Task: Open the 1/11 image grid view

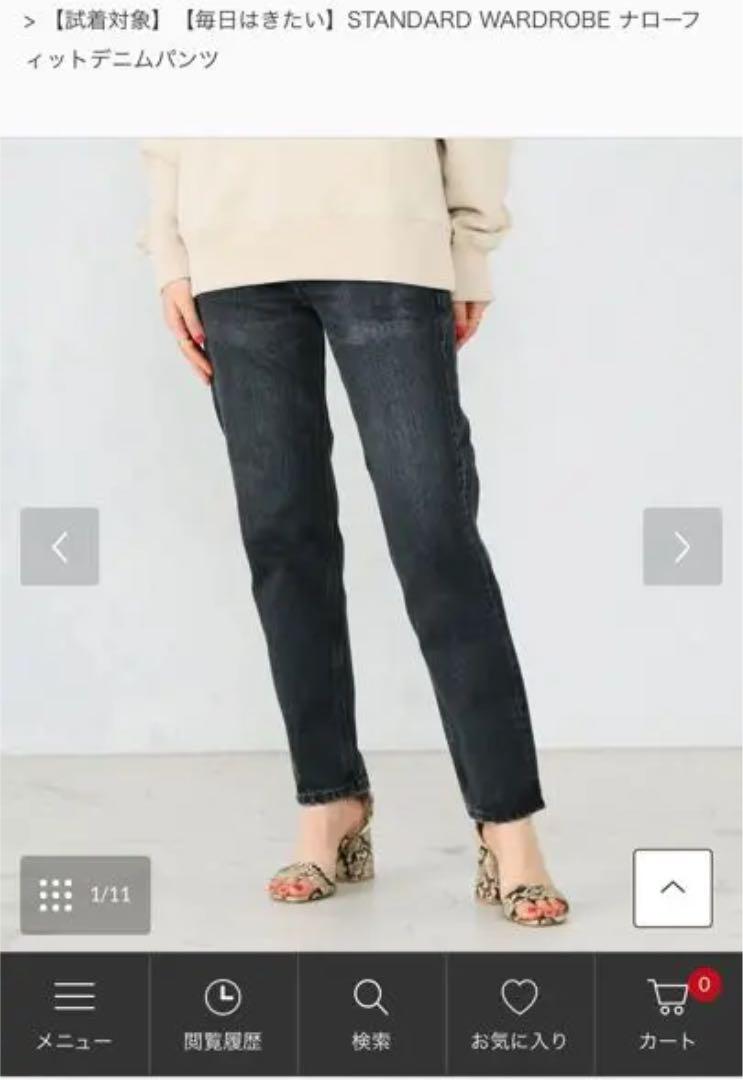Action: point(86,894)
